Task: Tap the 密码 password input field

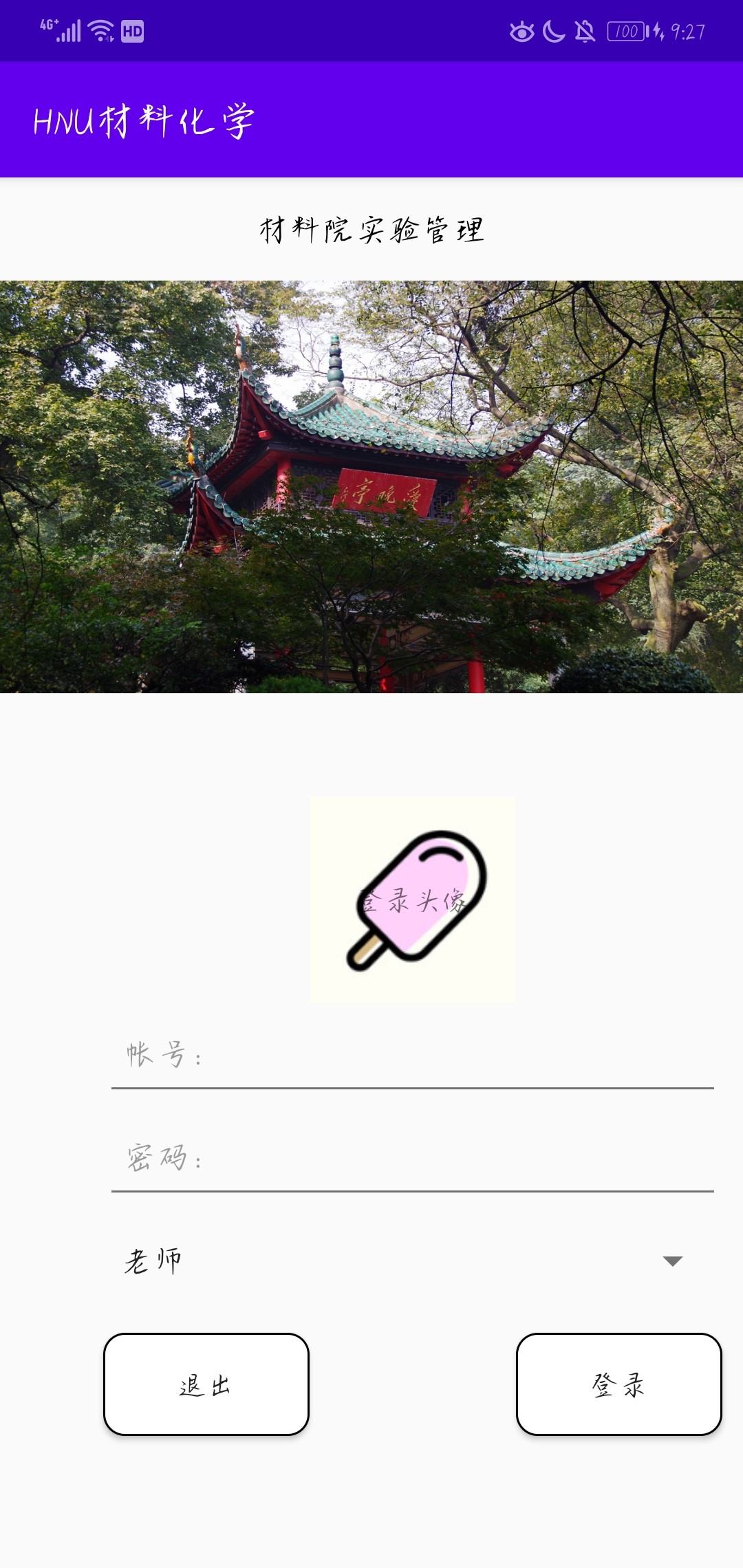Action: 413,1159
